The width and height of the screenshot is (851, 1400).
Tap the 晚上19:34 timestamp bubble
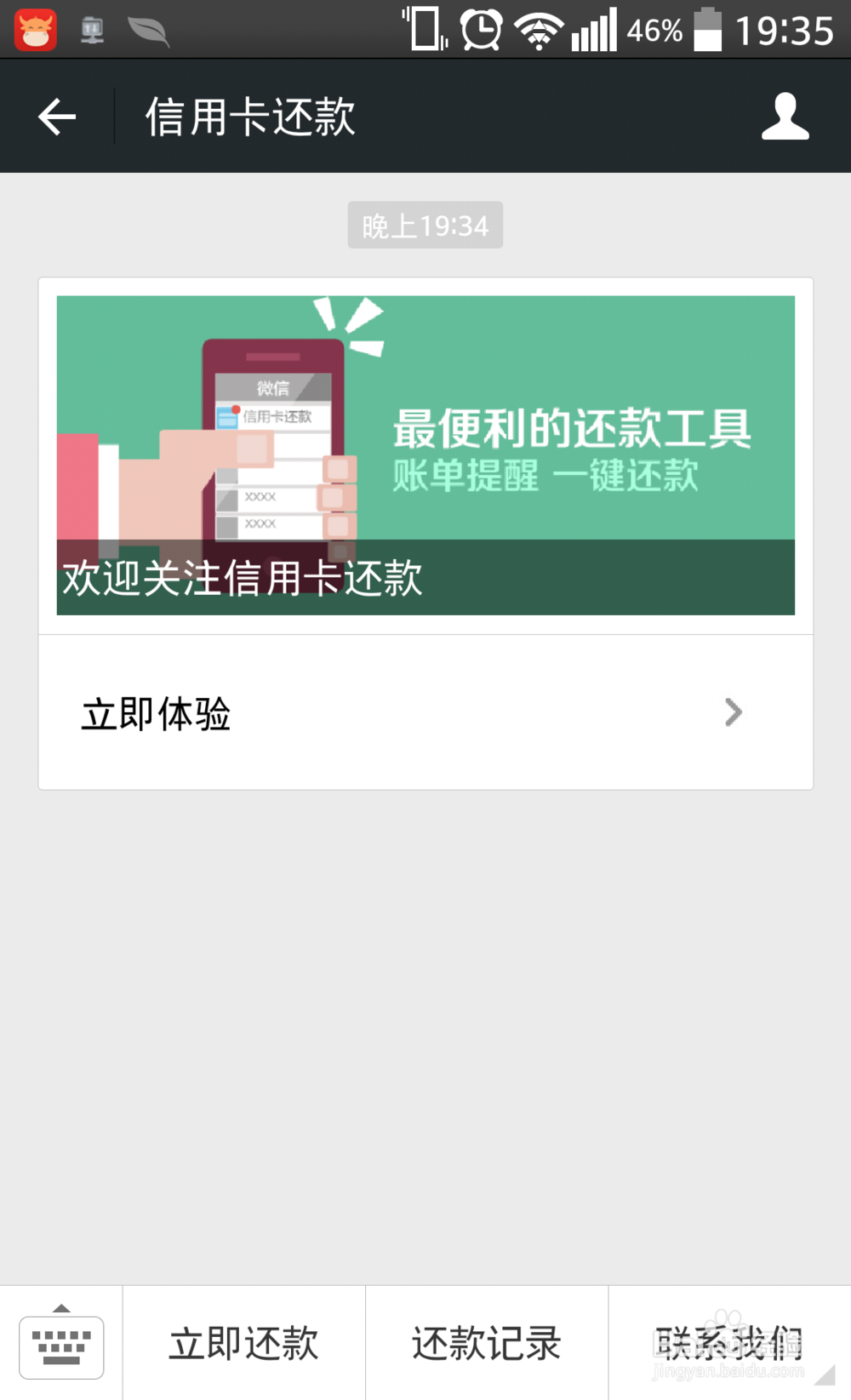click(x=425, y=225)
